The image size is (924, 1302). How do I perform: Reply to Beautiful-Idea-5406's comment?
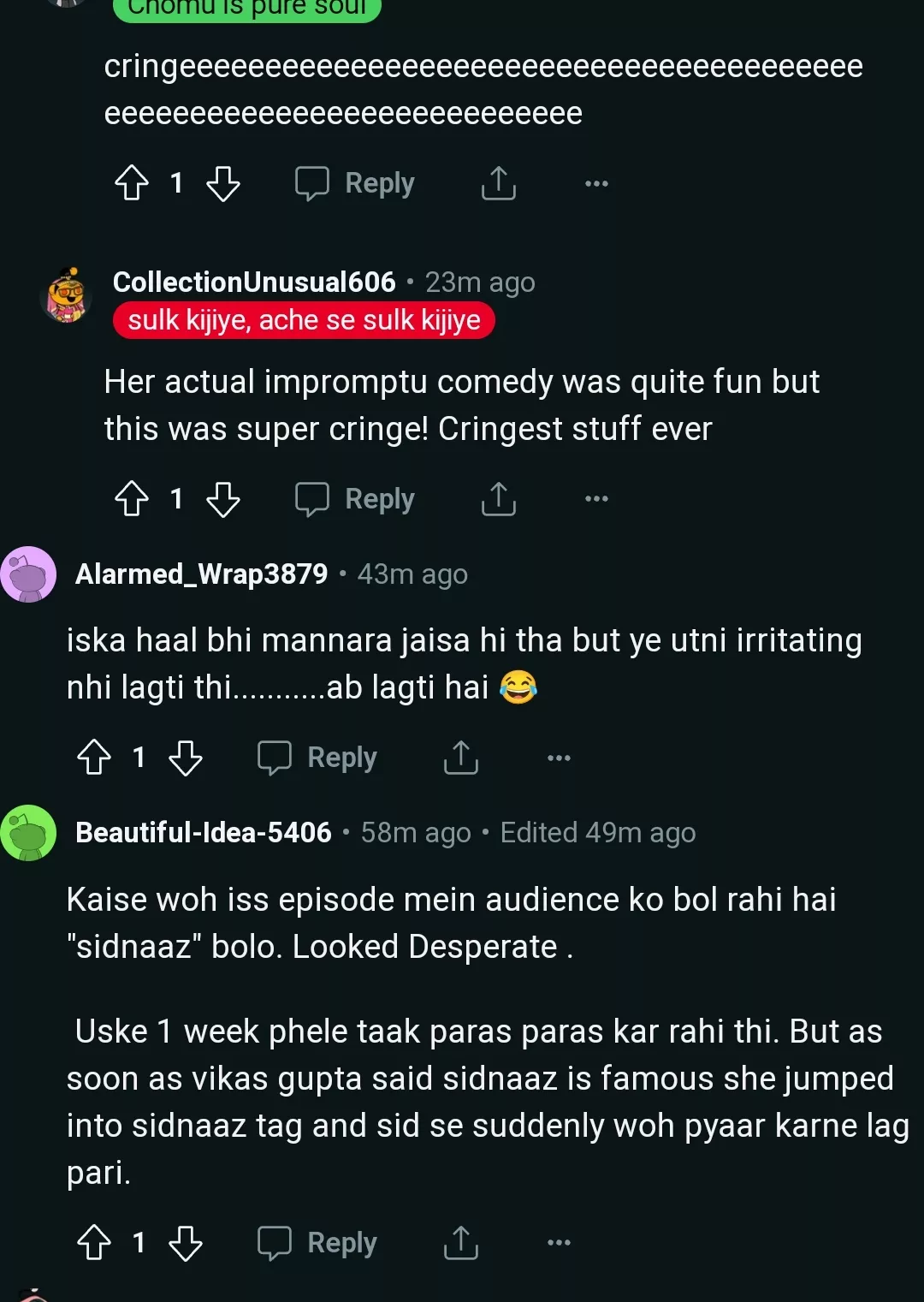pos(317,1242)
